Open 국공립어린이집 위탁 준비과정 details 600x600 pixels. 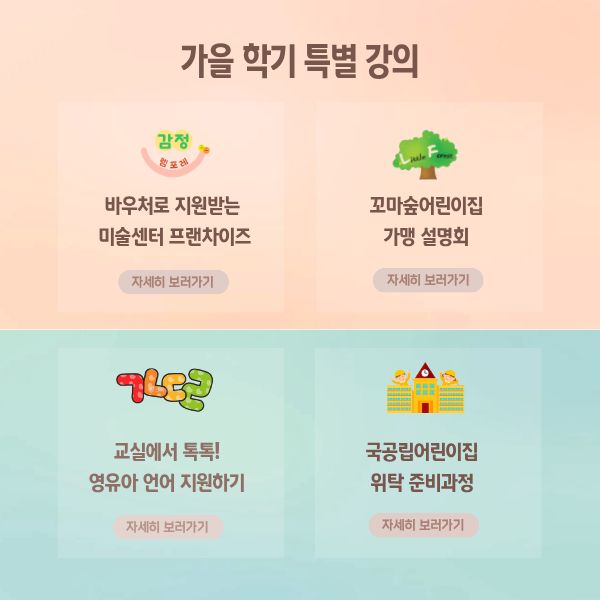pos(424,525)
